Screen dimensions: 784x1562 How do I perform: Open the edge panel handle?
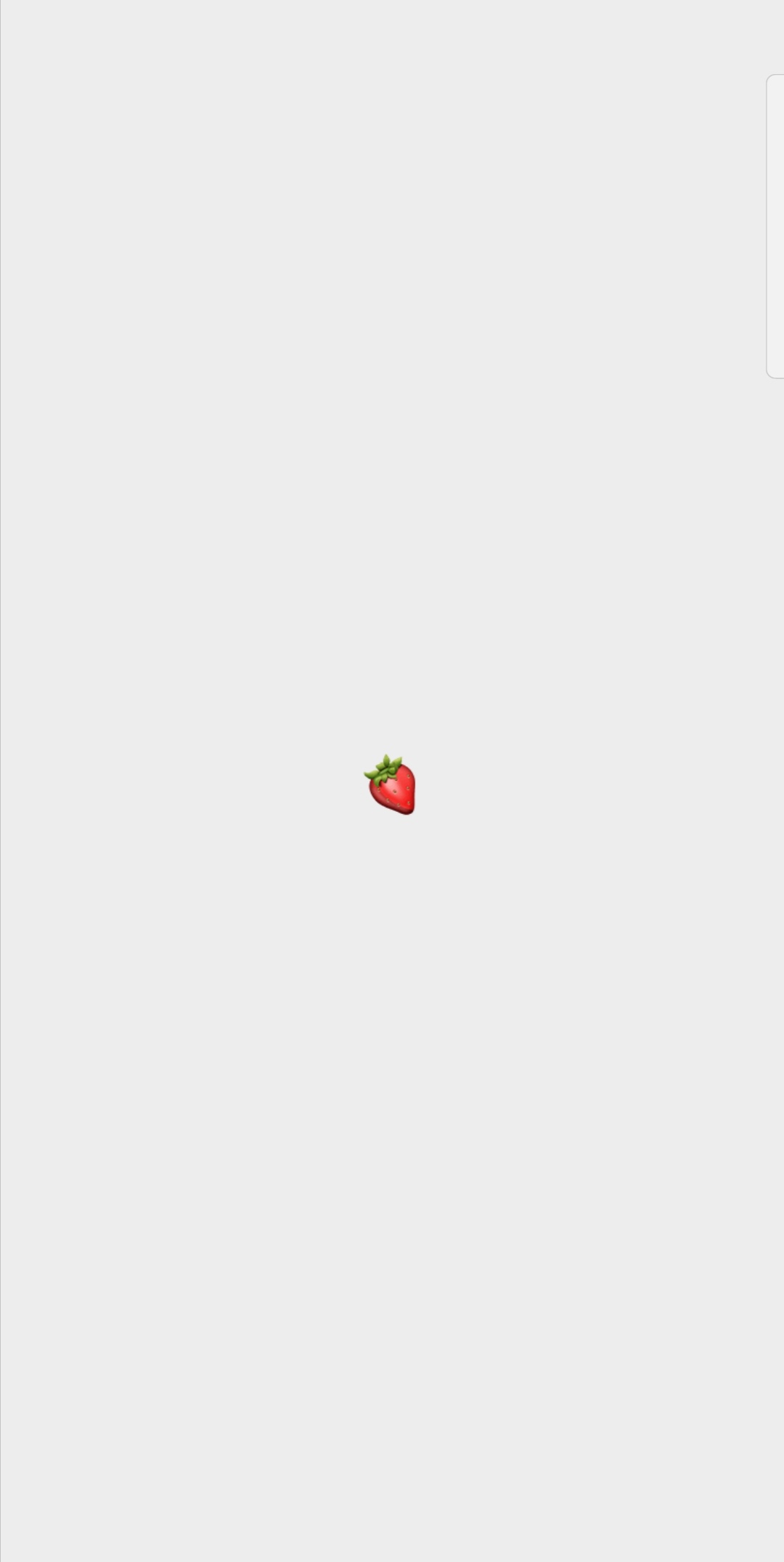click(775, 226)
